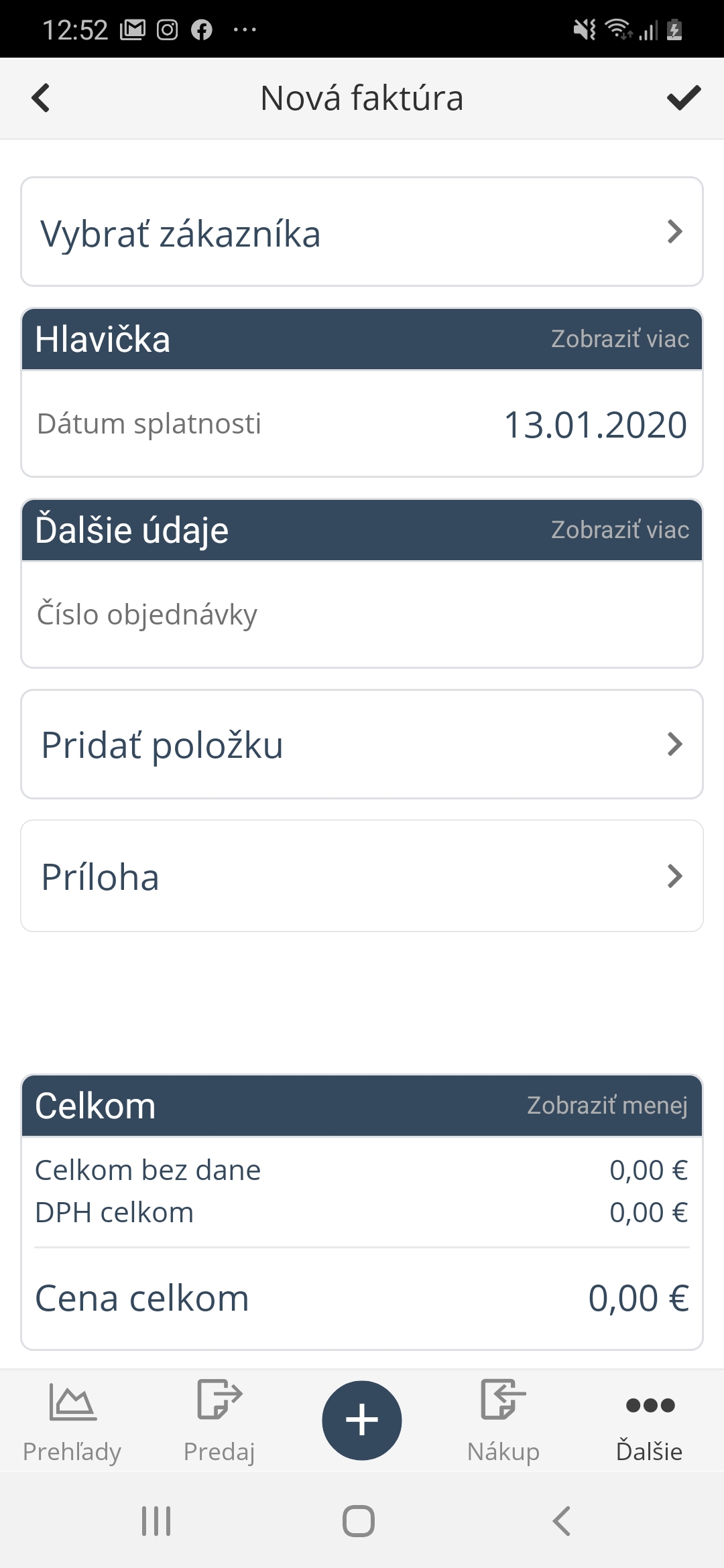The image size is (724, 1568).
Task: Expand Hlavička with Zobraziť viac
Action: tap(619, 339)
